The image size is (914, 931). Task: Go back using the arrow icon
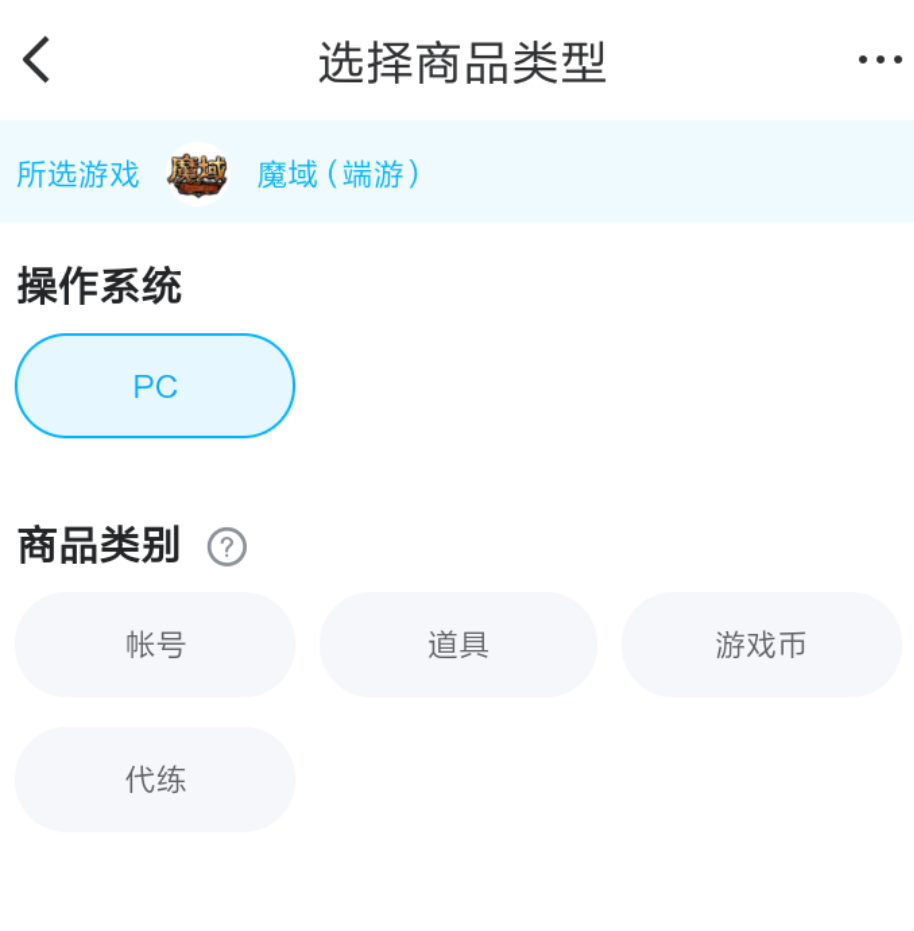pyautogui.click(x=37, y=61)
